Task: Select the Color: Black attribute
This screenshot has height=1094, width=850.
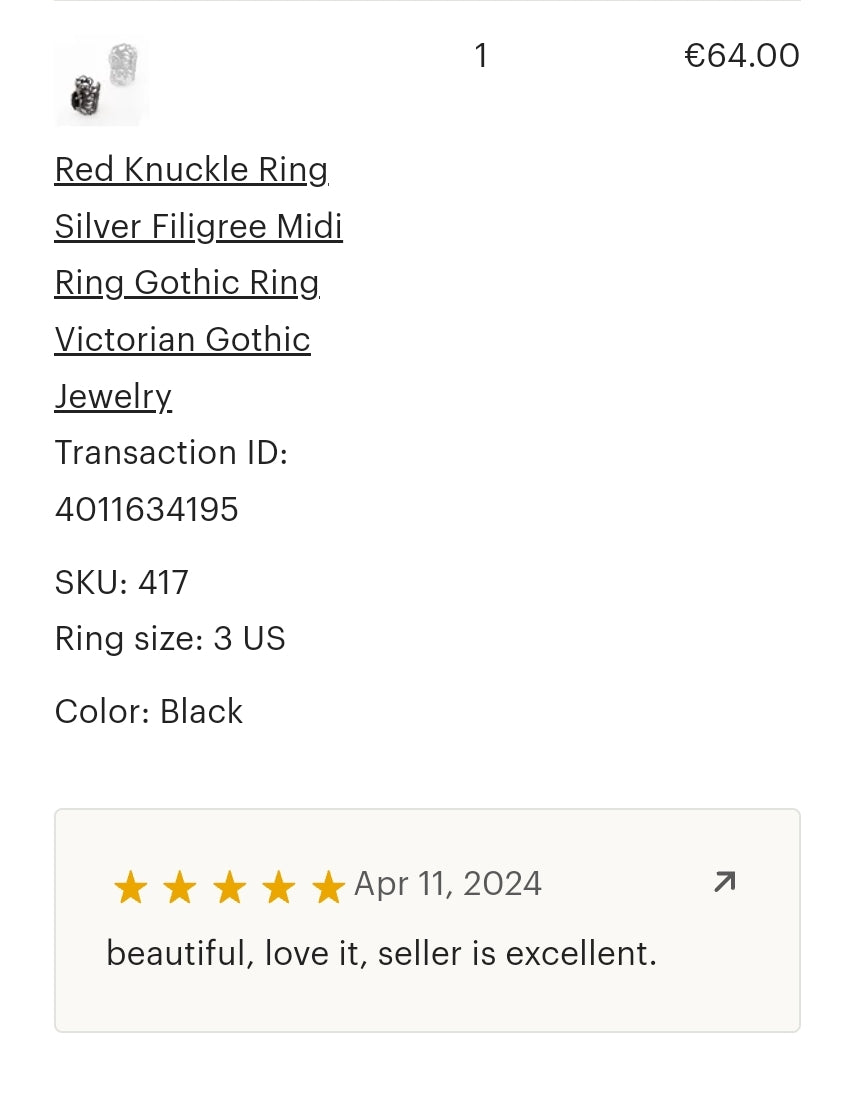Action: click(x=148, y=711)
